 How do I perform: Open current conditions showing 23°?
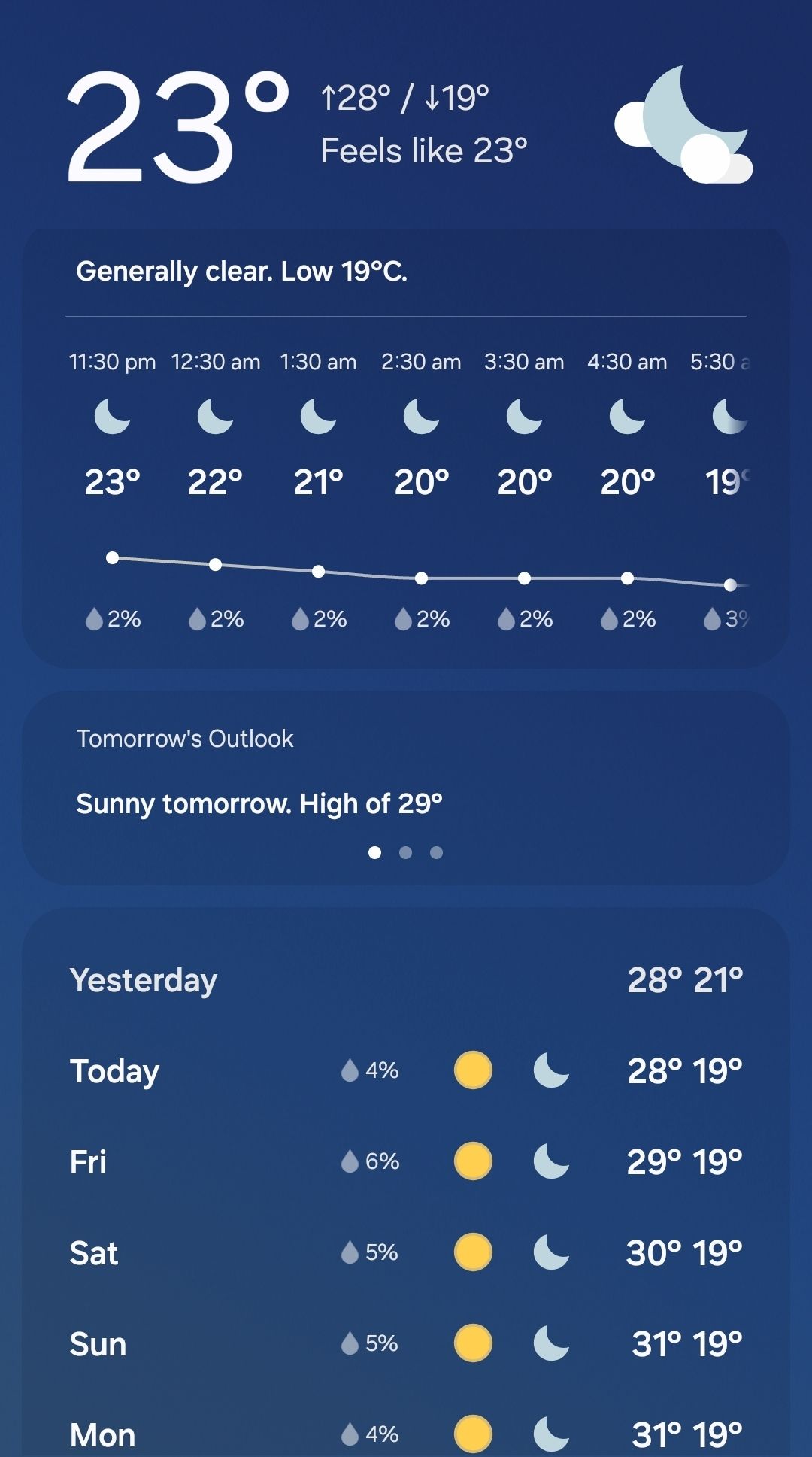[177, 126]
